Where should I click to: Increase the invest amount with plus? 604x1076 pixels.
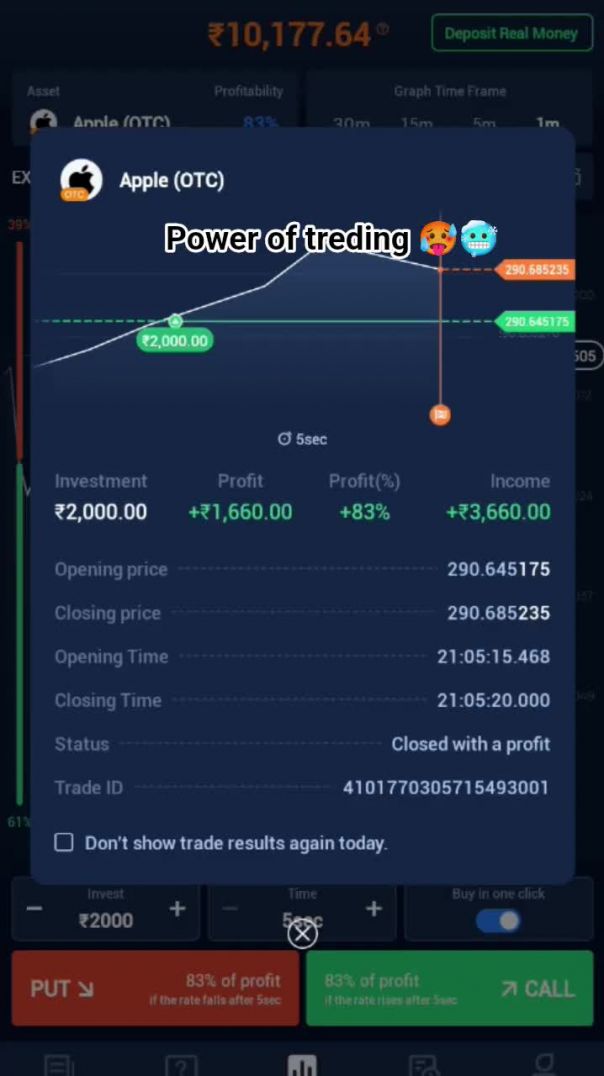(177, 909)
